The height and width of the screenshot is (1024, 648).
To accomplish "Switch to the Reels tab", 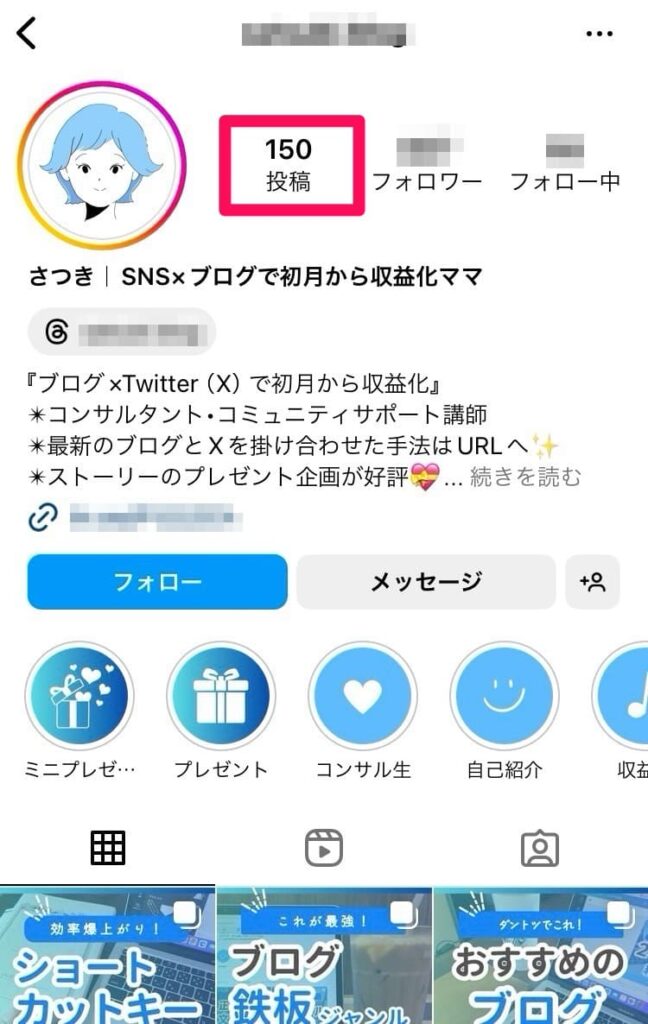I will [x=324, y=848].
